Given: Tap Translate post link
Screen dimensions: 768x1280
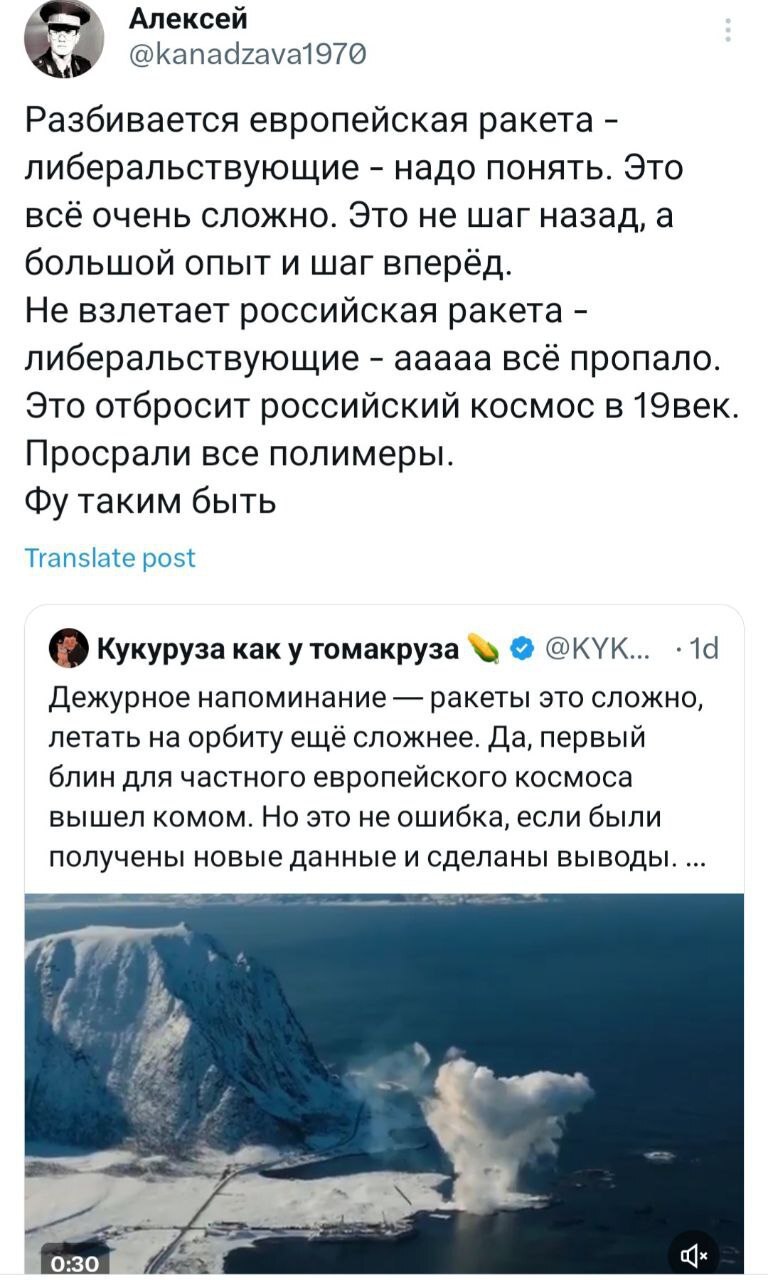Looking at the screenshot, I should click(x=109, y=558).
